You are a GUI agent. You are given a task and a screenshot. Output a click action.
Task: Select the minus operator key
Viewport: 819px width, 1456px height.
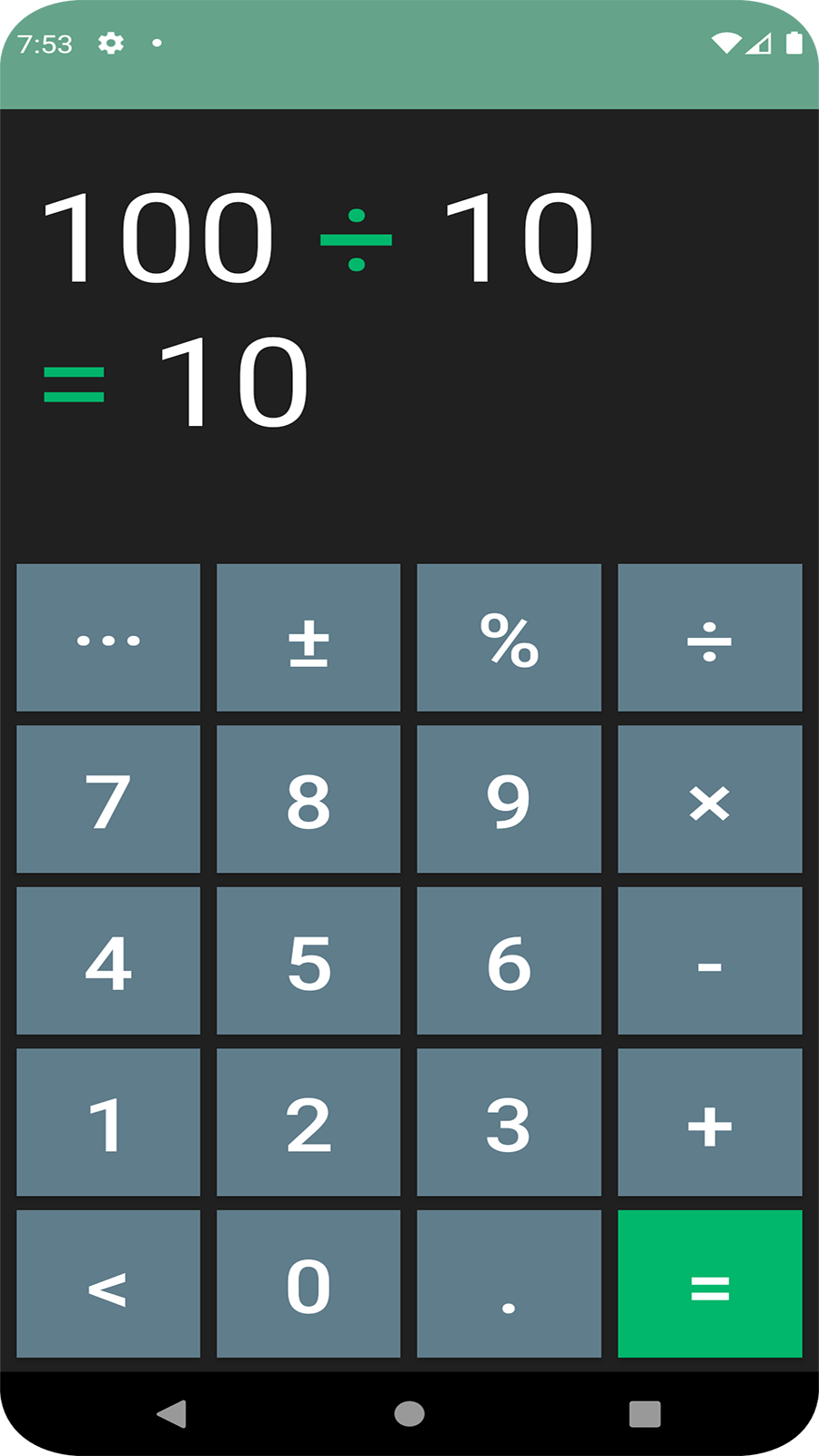tap(710, 961)
